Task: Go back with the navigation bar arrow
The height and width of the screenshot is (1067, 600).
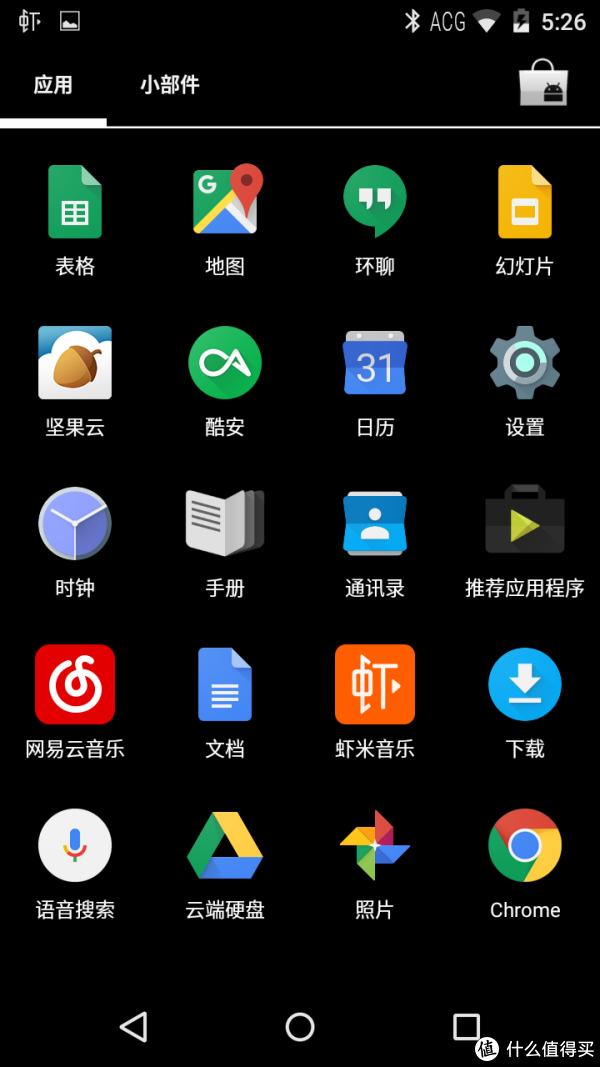Action: (x=133, y=1027)
